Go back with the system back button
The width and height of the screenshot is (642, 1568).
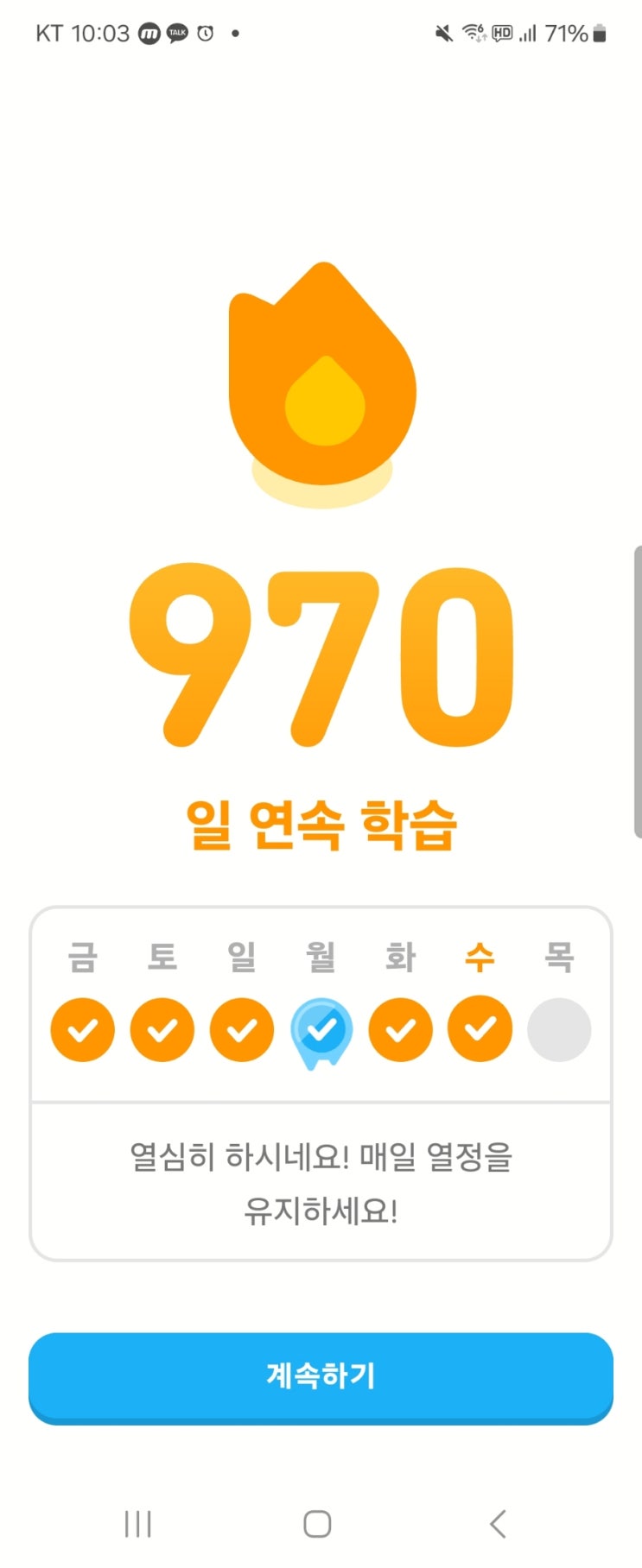tap(498, 1523)
